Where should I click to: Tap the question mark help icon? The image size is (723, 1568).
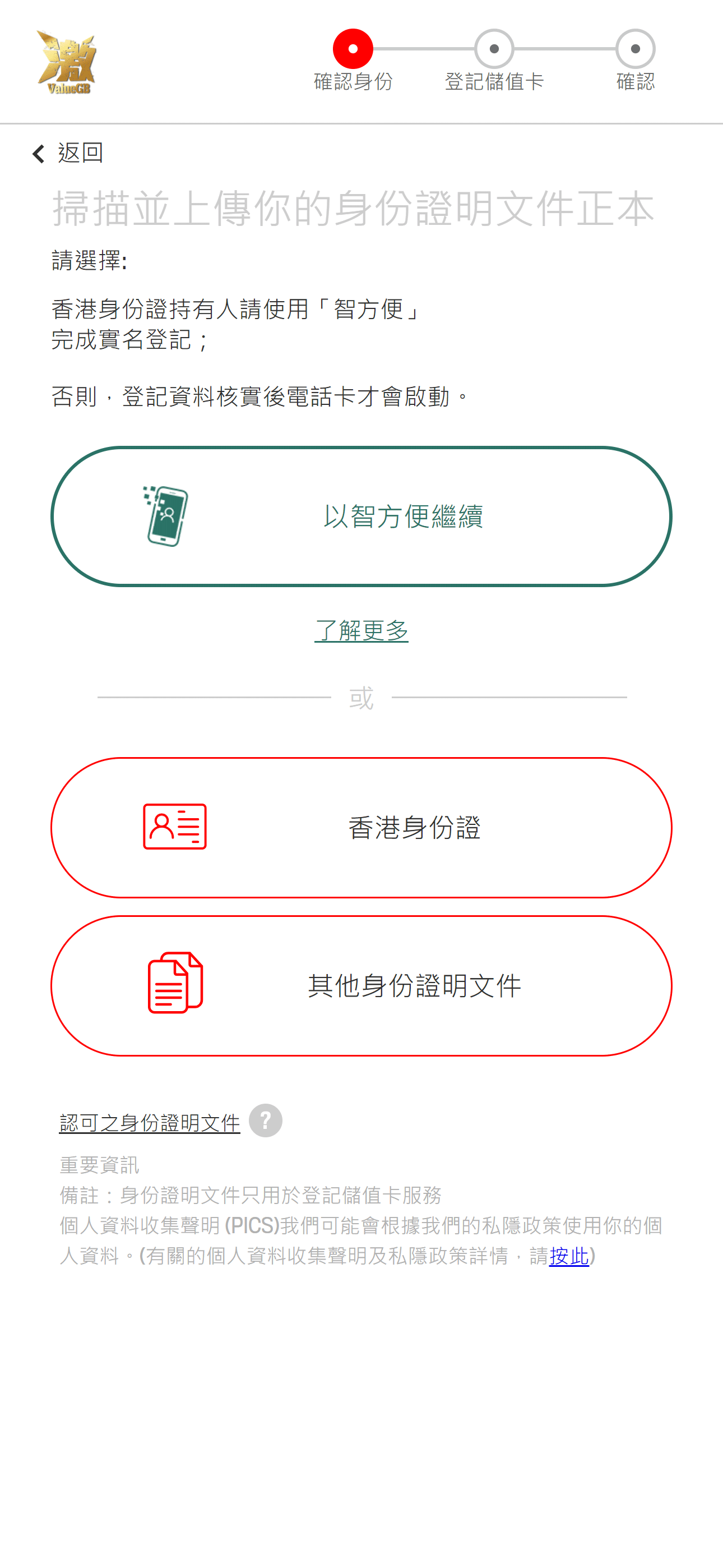(265, 1120)
